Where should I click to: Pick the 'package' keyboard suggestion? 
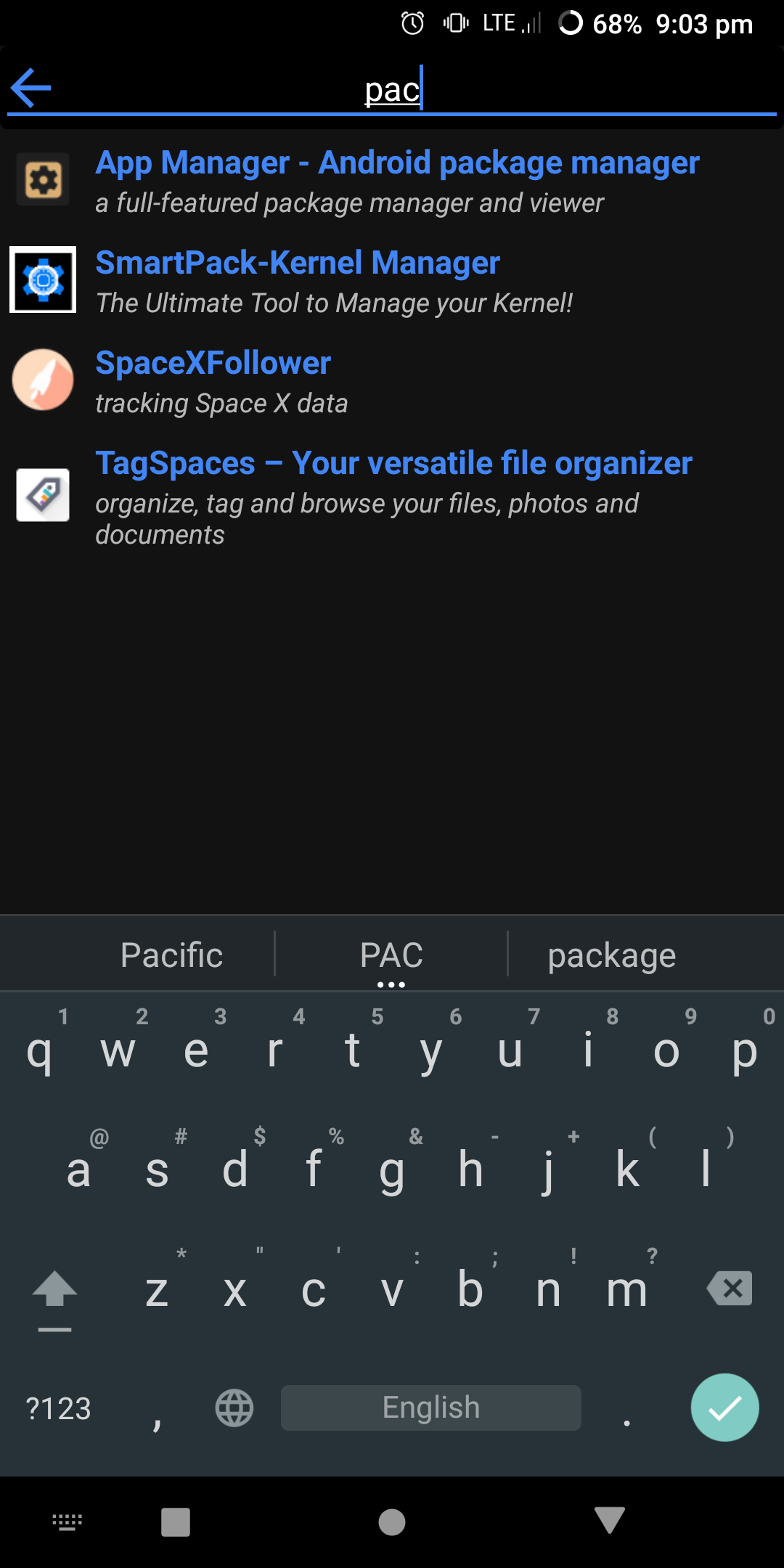click(611, 955)
